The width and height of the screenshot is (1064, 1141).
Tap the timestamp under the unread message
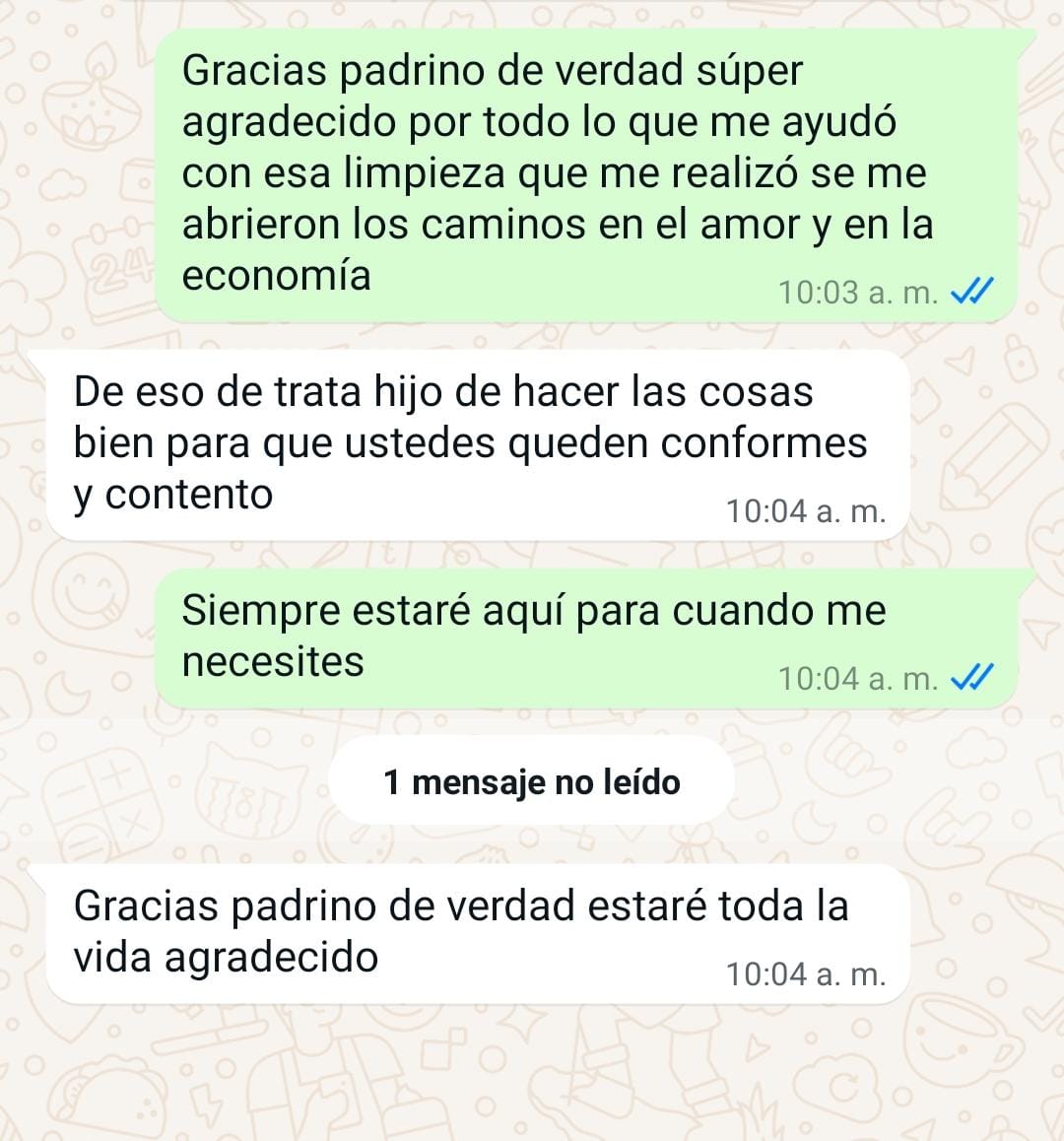(806, 974)
